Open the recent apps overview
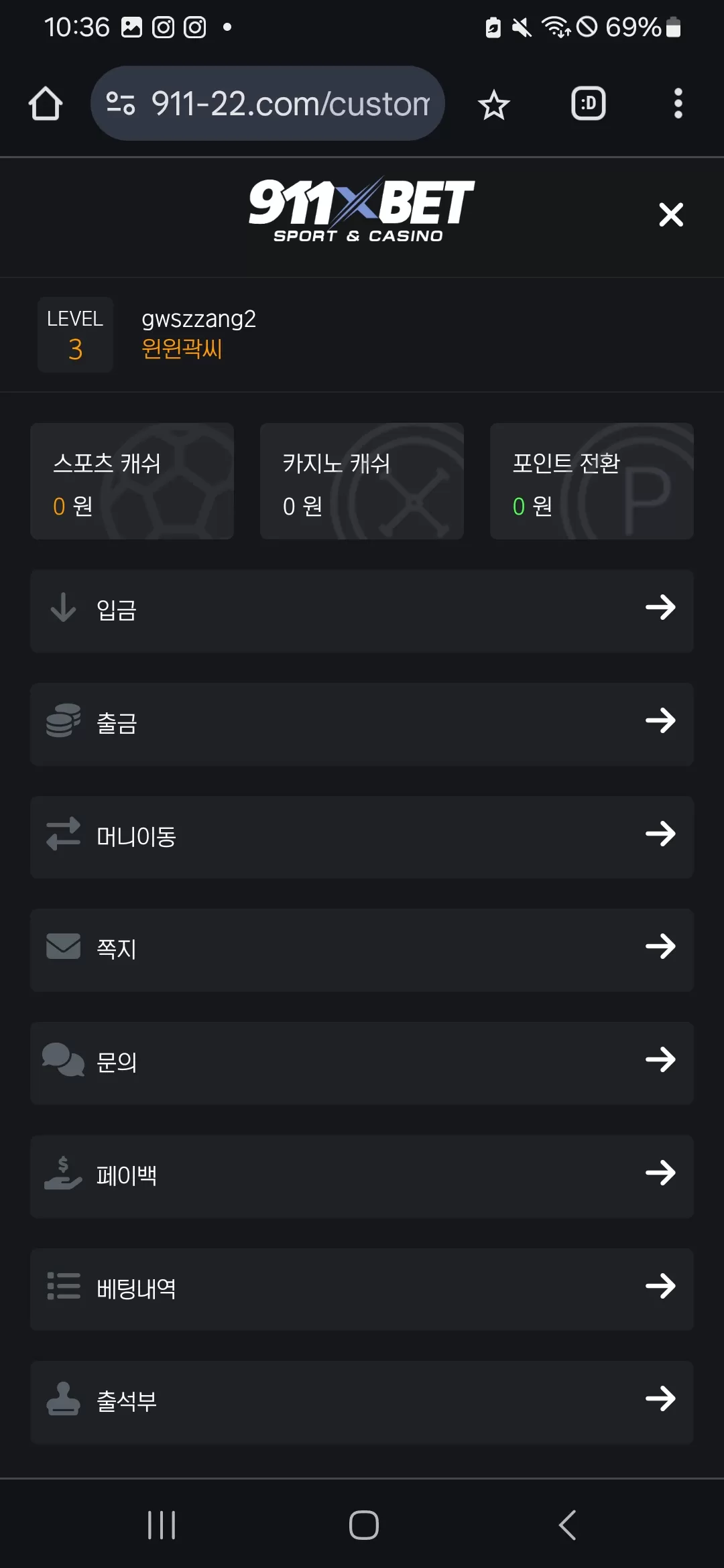Viewport: 724px width, 1568px height. 162,1525
